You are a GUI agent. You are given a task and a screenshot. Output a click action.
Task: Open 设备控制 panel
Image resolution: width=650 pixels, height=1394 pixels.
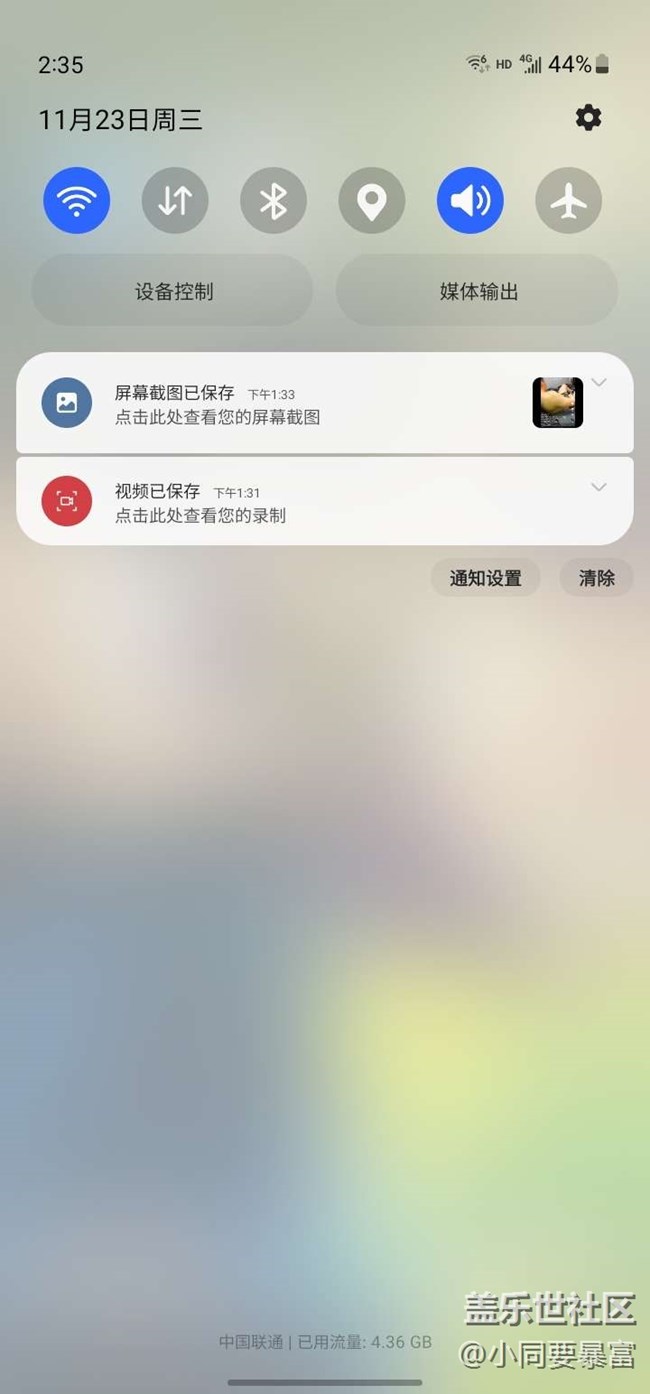(x=173, y=291)
